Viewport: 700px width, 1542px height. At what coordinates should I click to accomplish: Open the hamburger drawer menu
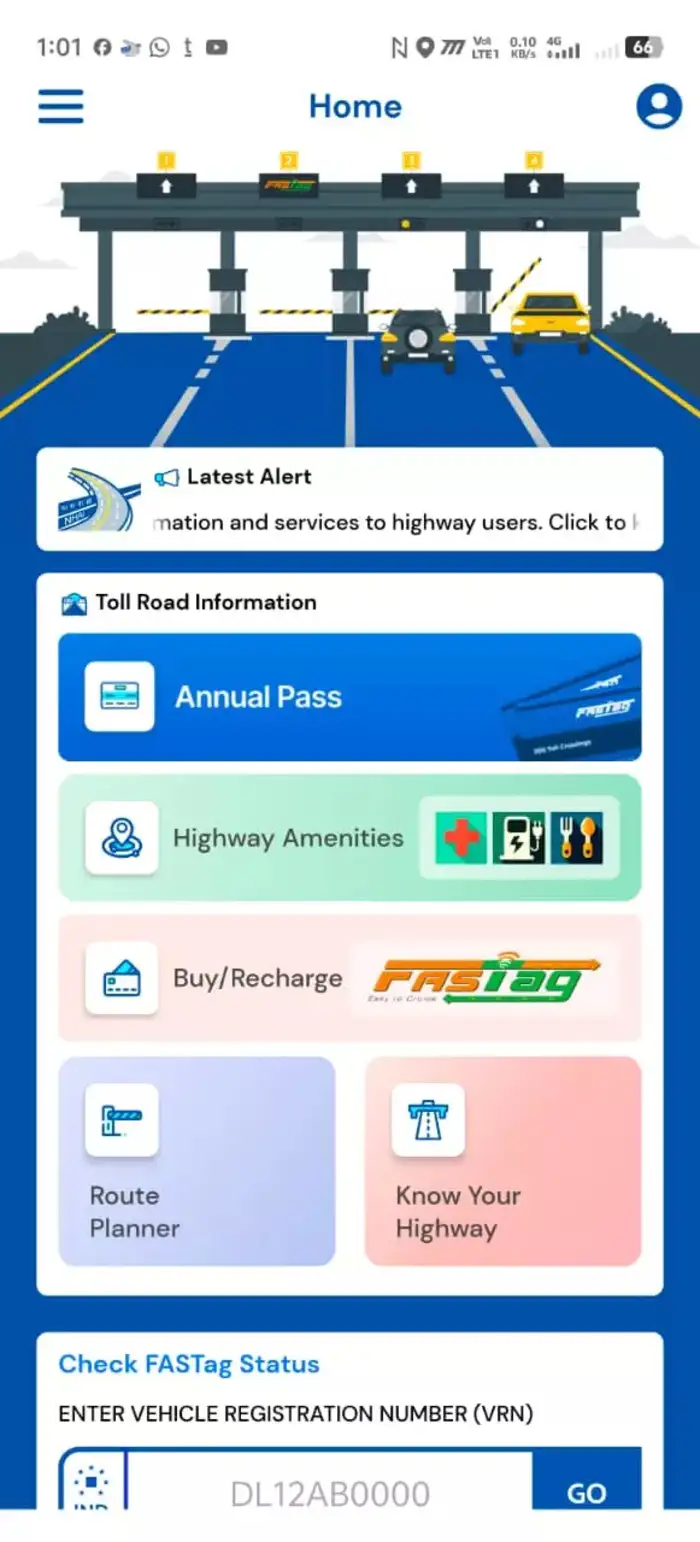pos(61,106)
